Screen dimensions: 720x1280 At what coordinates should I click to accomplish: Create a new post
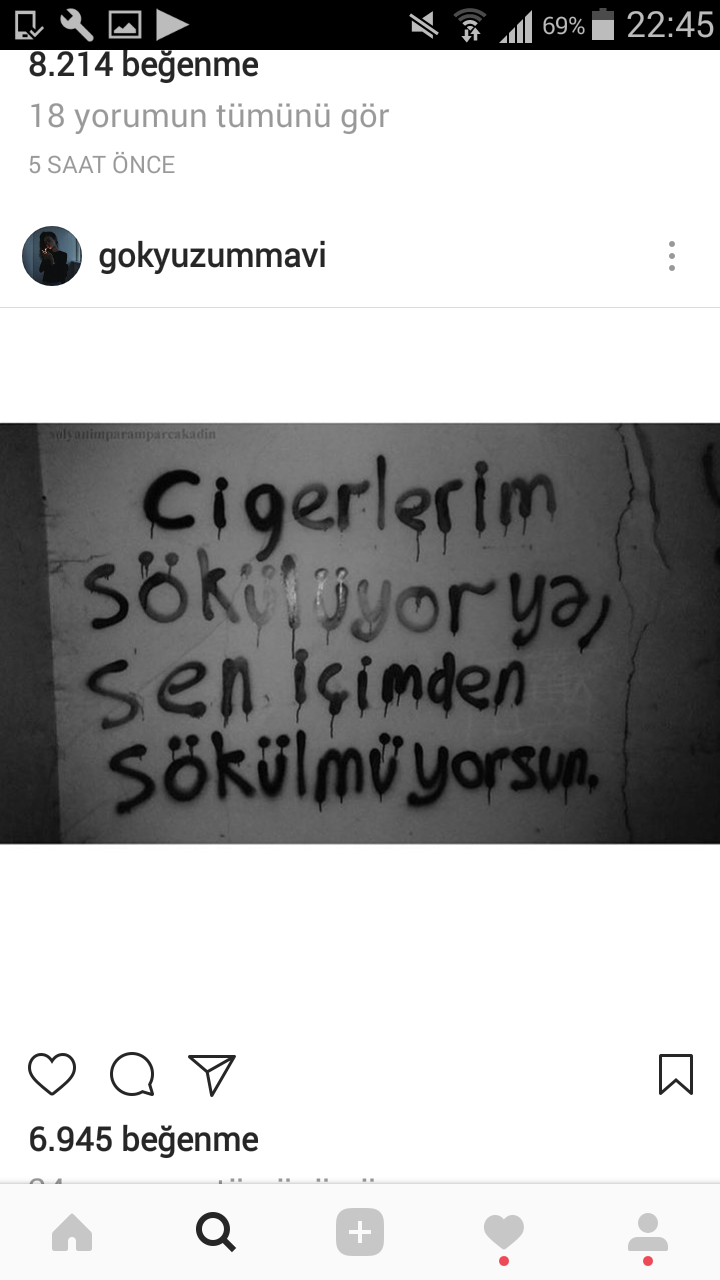pyautogui.click(x=360, y=1232)
